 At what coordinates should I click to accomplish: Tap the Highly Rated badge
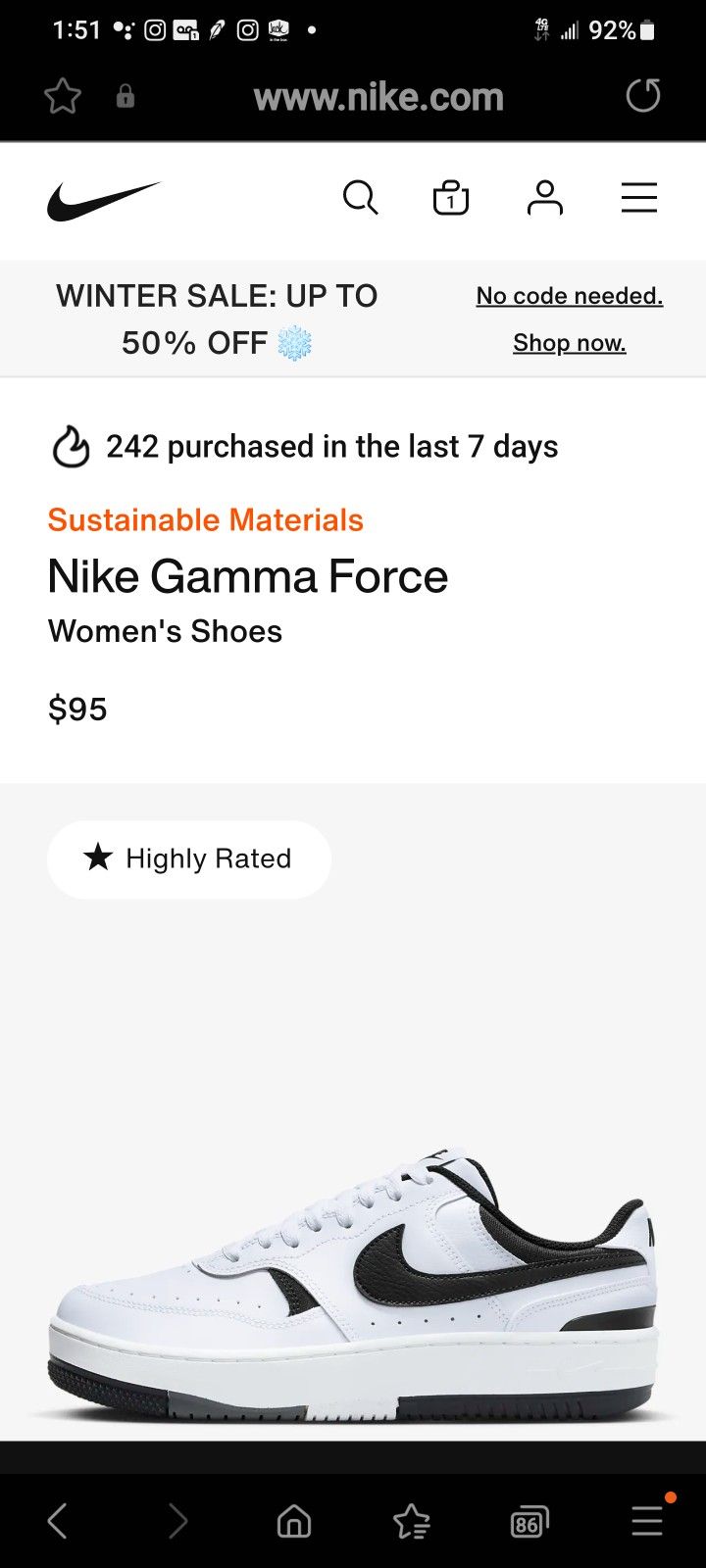point(188,858)
